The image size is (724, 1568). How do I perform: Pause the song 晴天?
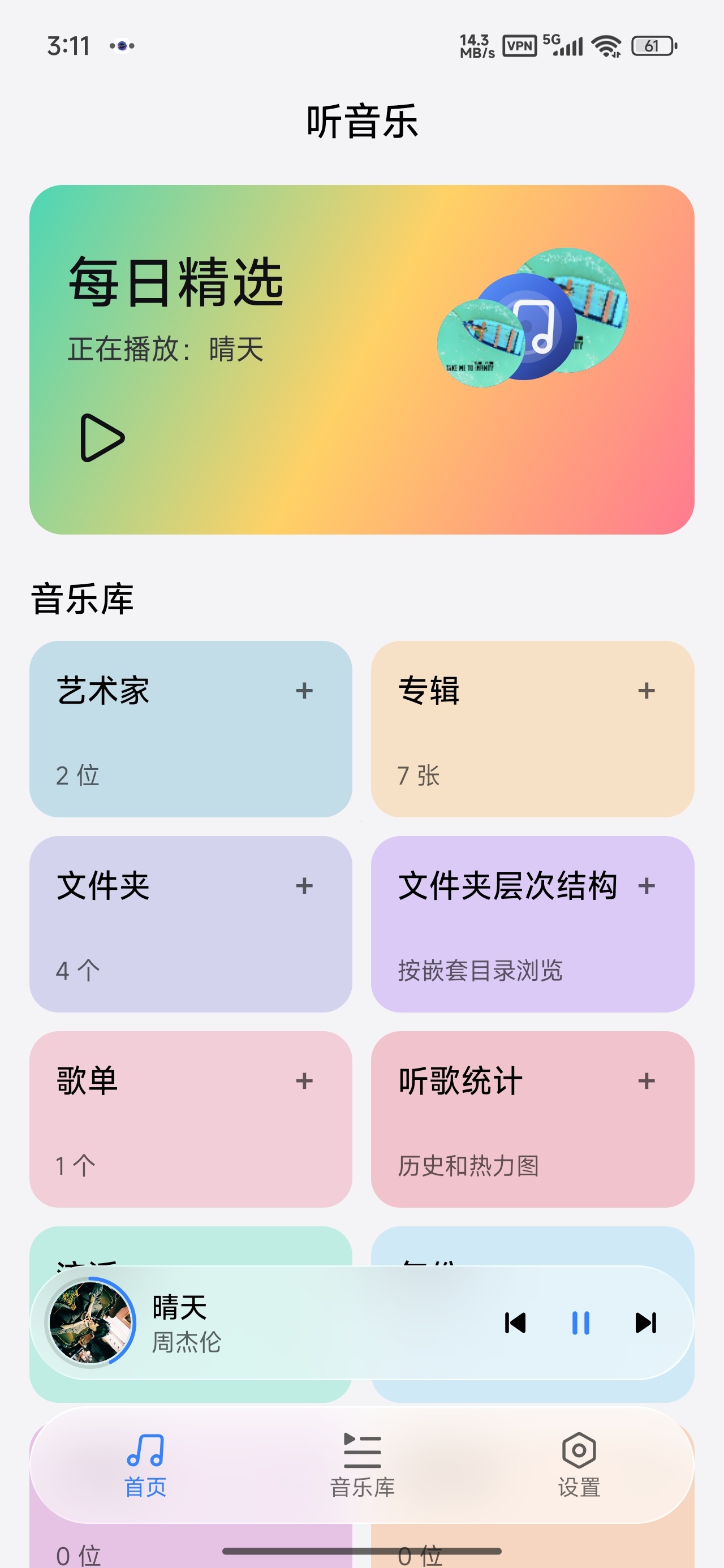coord(580,1323)
